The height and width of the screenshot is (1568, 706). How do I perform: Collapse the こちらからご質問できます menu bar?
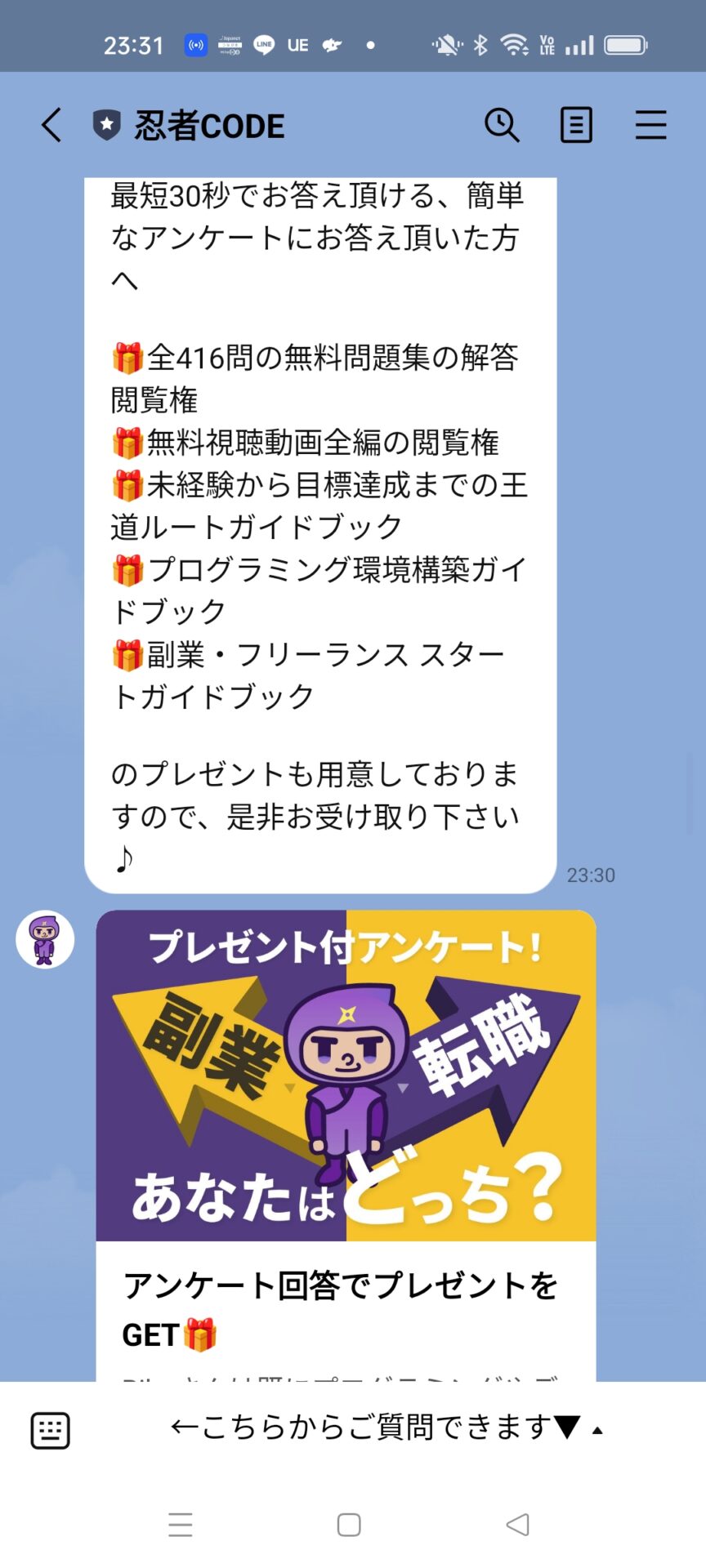coord(384,1429)
